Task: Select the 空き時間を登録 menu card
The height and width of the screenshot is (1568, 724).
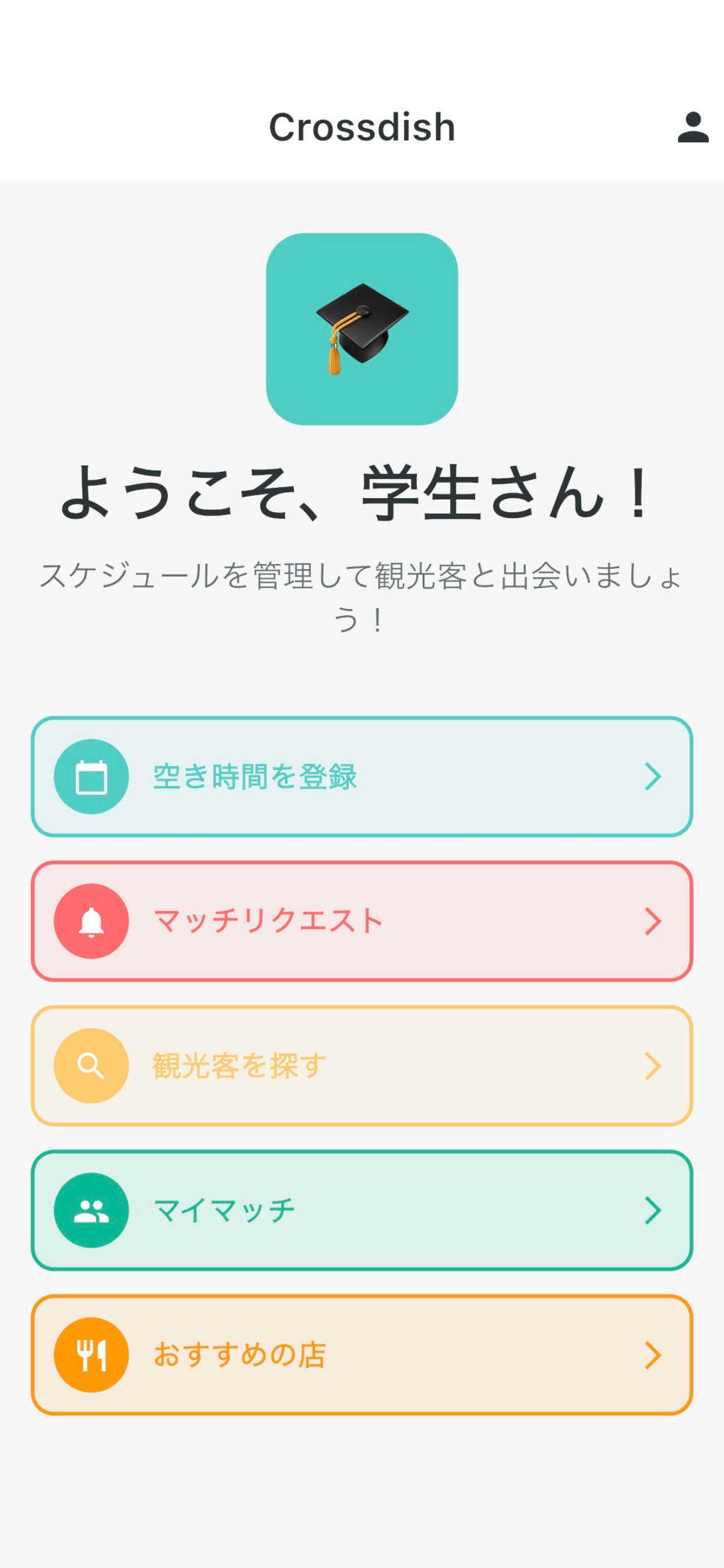Action: click(362, 775)
